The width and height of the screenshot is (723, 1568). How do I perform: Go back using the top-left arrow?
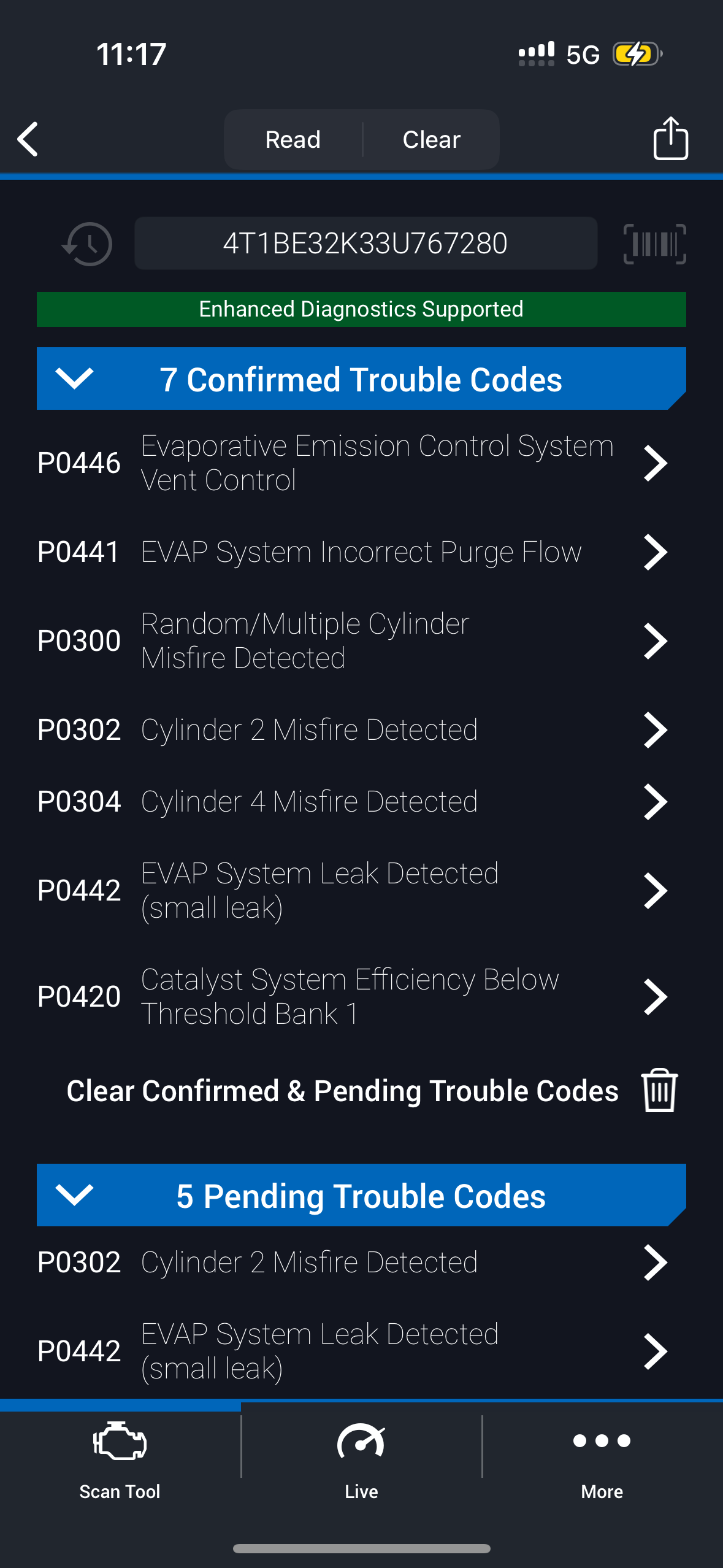click(x=28, y=139)
